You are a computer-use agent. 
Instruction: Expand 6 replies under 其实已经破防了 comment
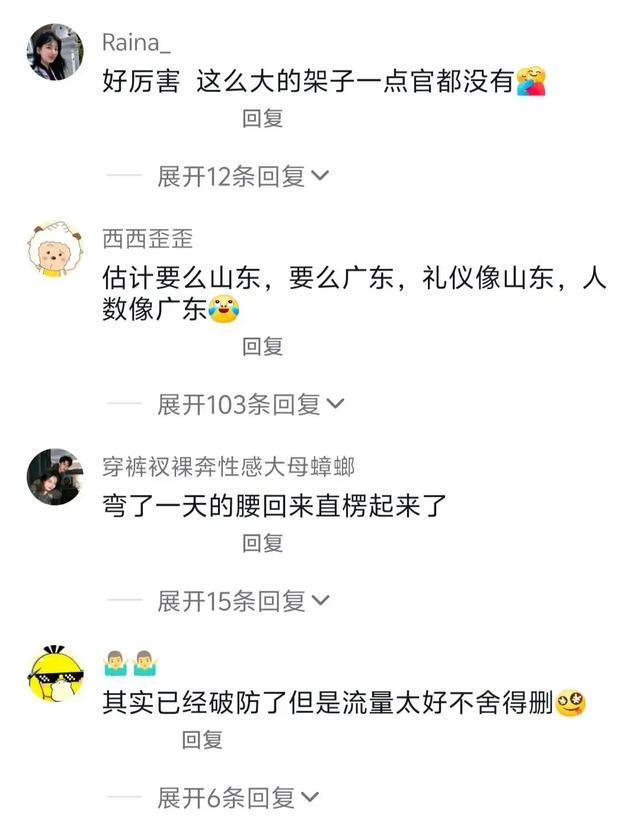(x=238, y=798)
